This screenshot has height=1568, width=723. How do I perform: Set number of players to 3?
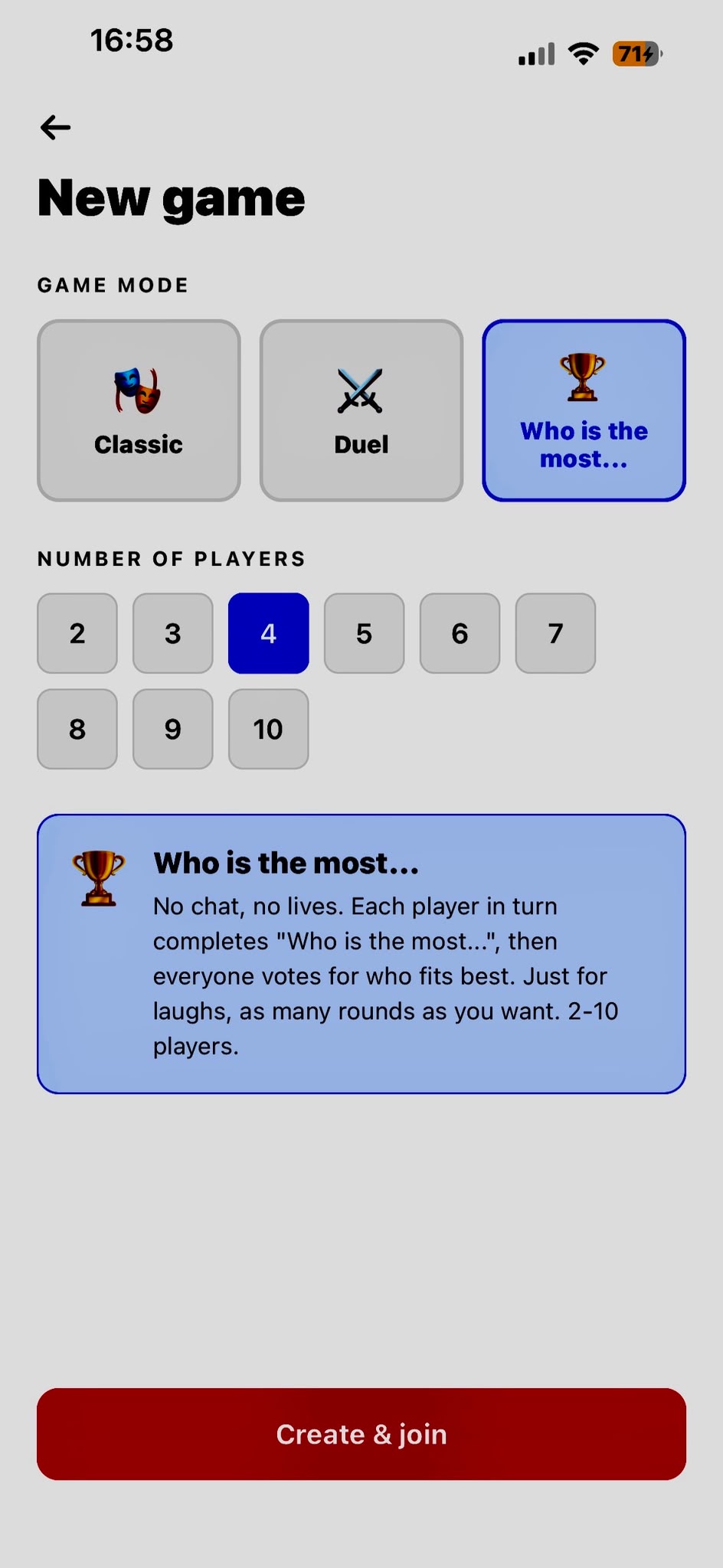coord(173,633)
